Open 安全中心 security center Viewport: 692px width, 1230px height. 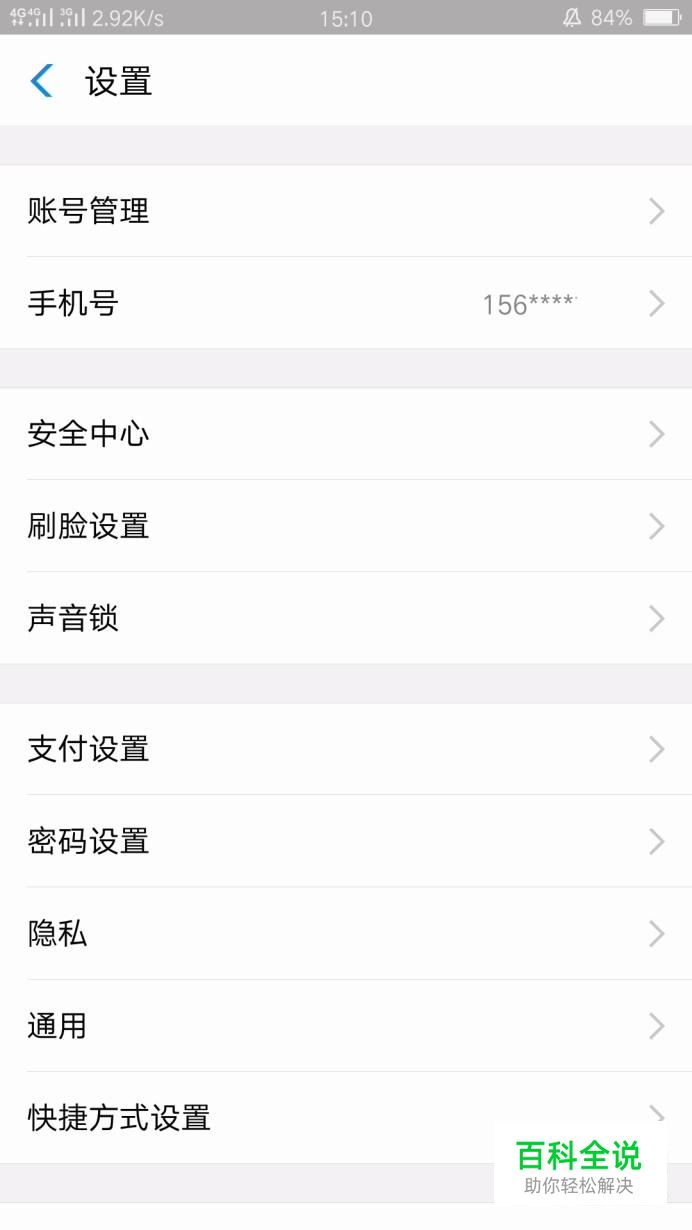coord(346,434)
